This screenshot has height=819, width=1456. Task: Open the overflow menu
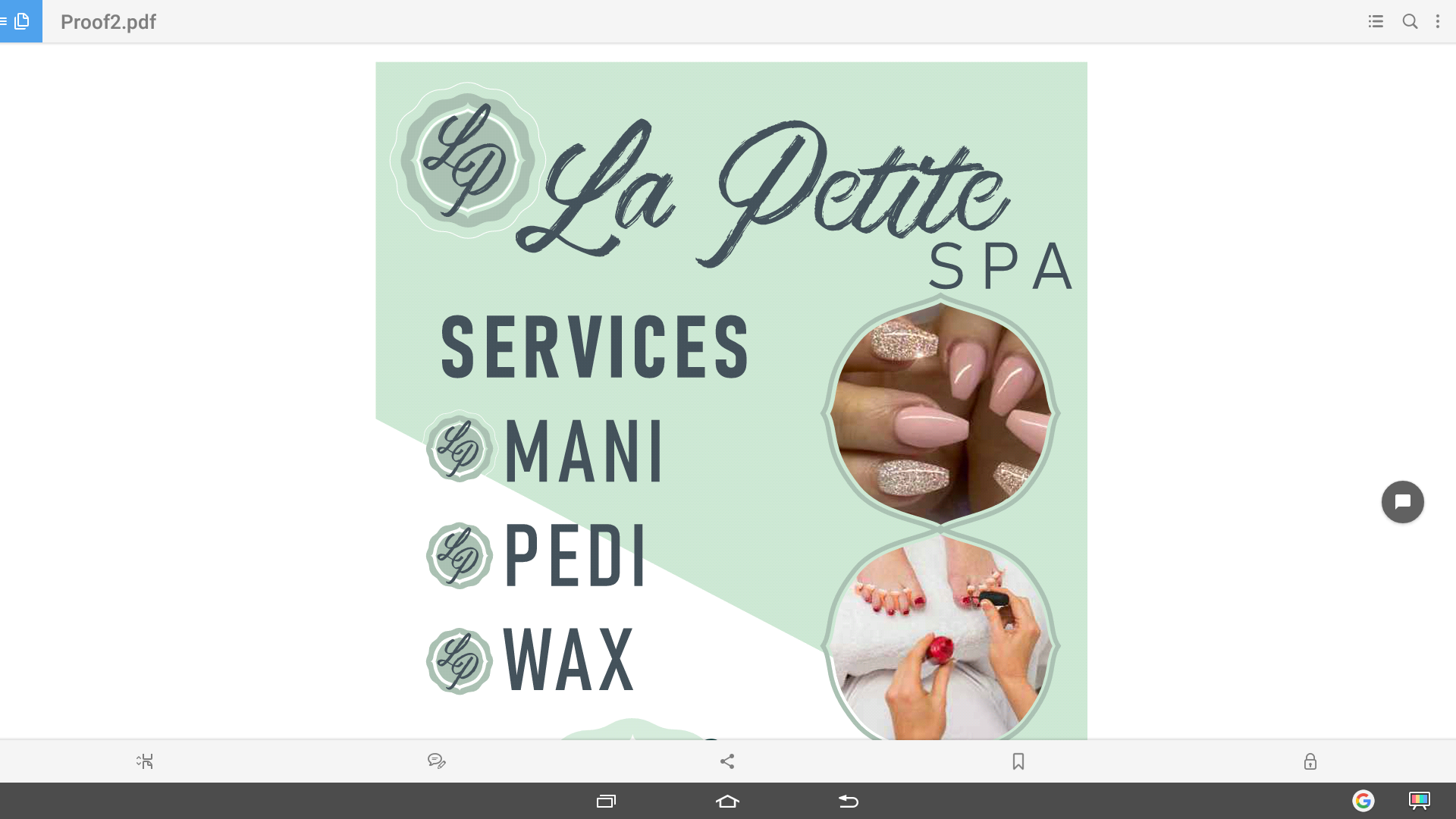click(x=1438, y=21)
